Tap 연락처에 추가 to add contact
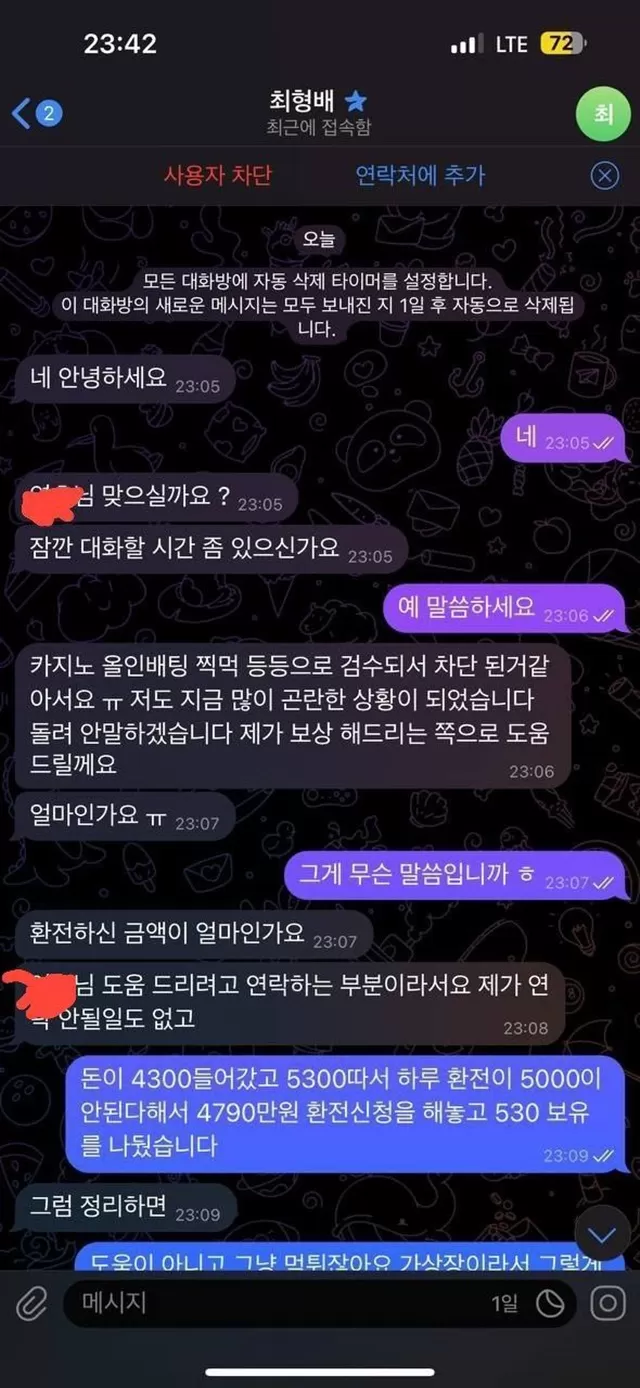This screenshot has width=640, height=1388. coord(420,176)
